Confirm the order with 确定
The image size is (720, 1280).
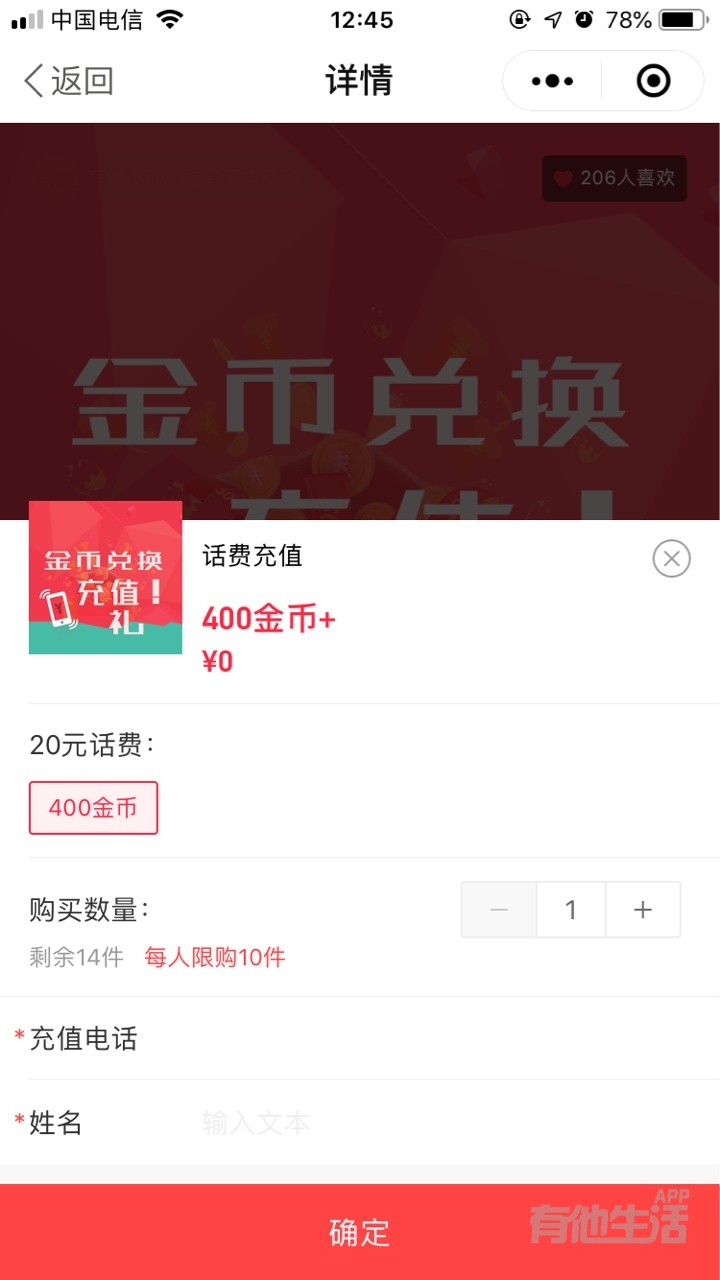click(360, 1232)
